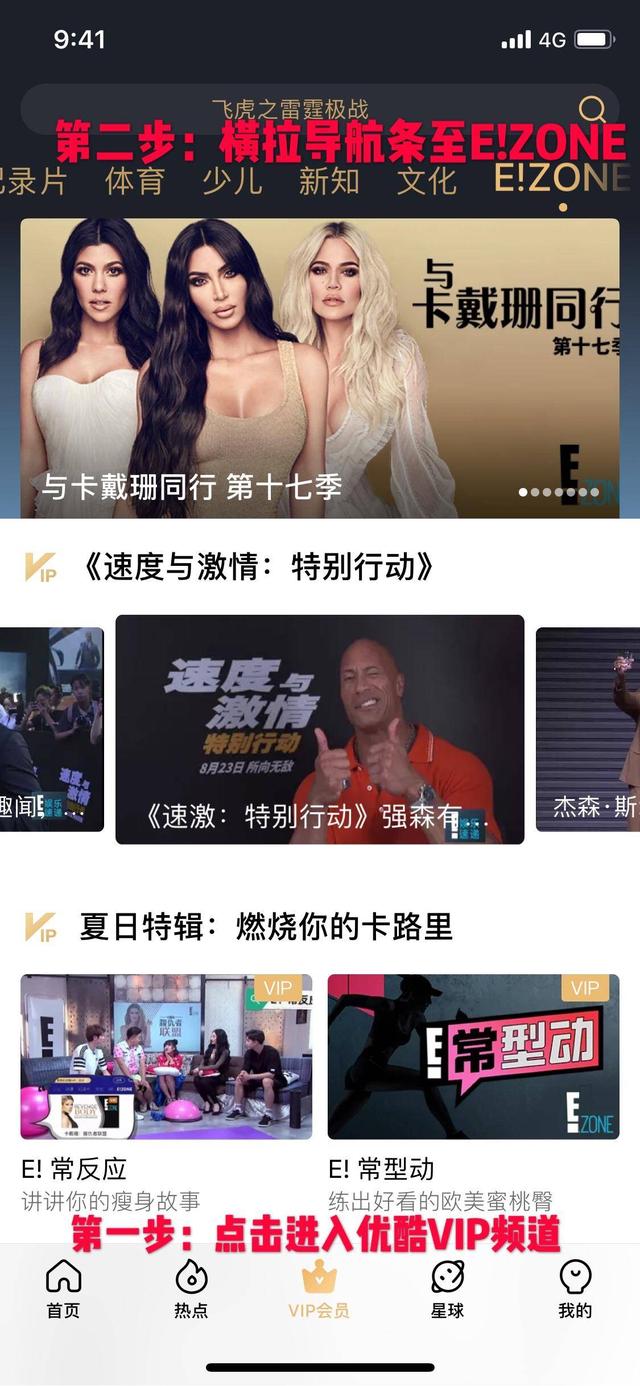Select the 少儿 channel tab
The width and height of the screenshot is (640, 1386).
[x=232, y=181]
